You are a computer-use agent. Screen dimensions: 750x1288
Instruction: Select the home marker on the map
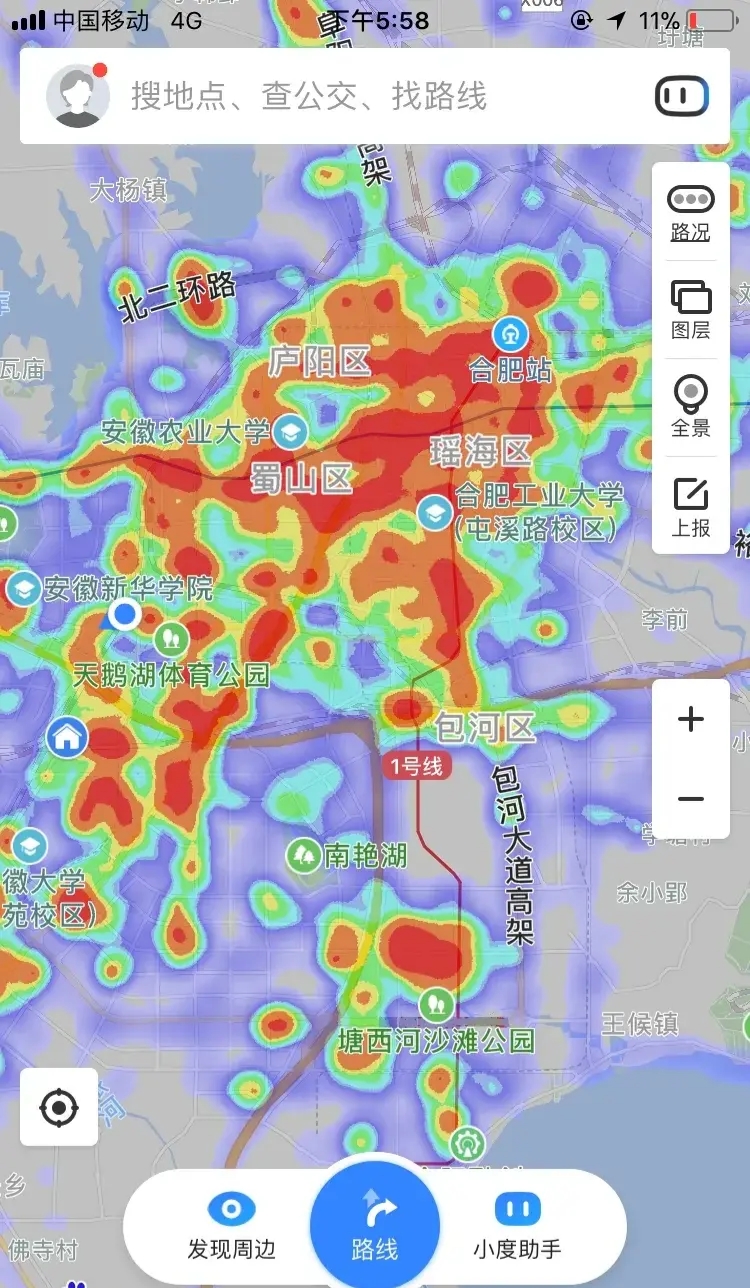click(67, 737)
